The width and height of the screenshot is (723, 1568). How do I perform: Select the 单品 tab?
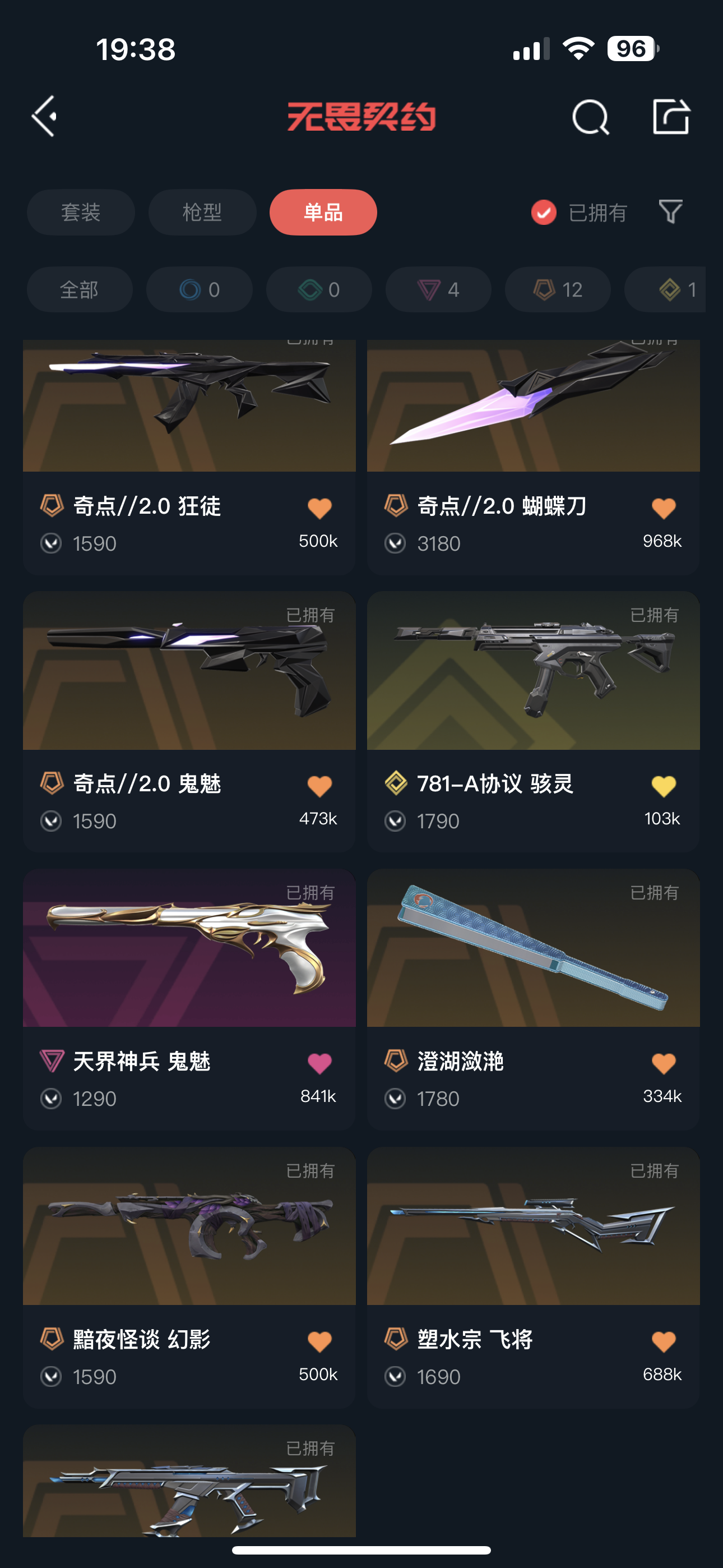tap(323, 213)
